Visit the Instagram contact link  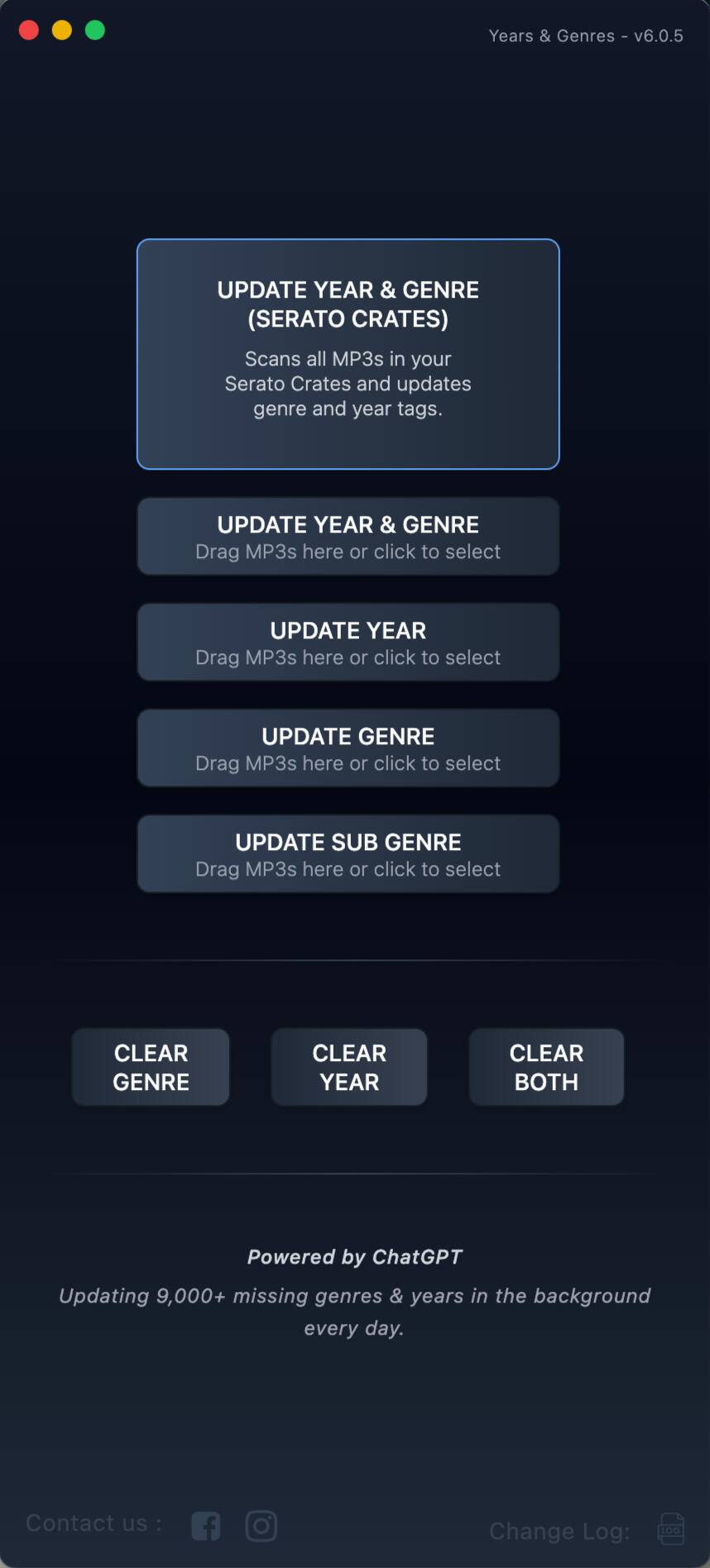point(261,1526)
